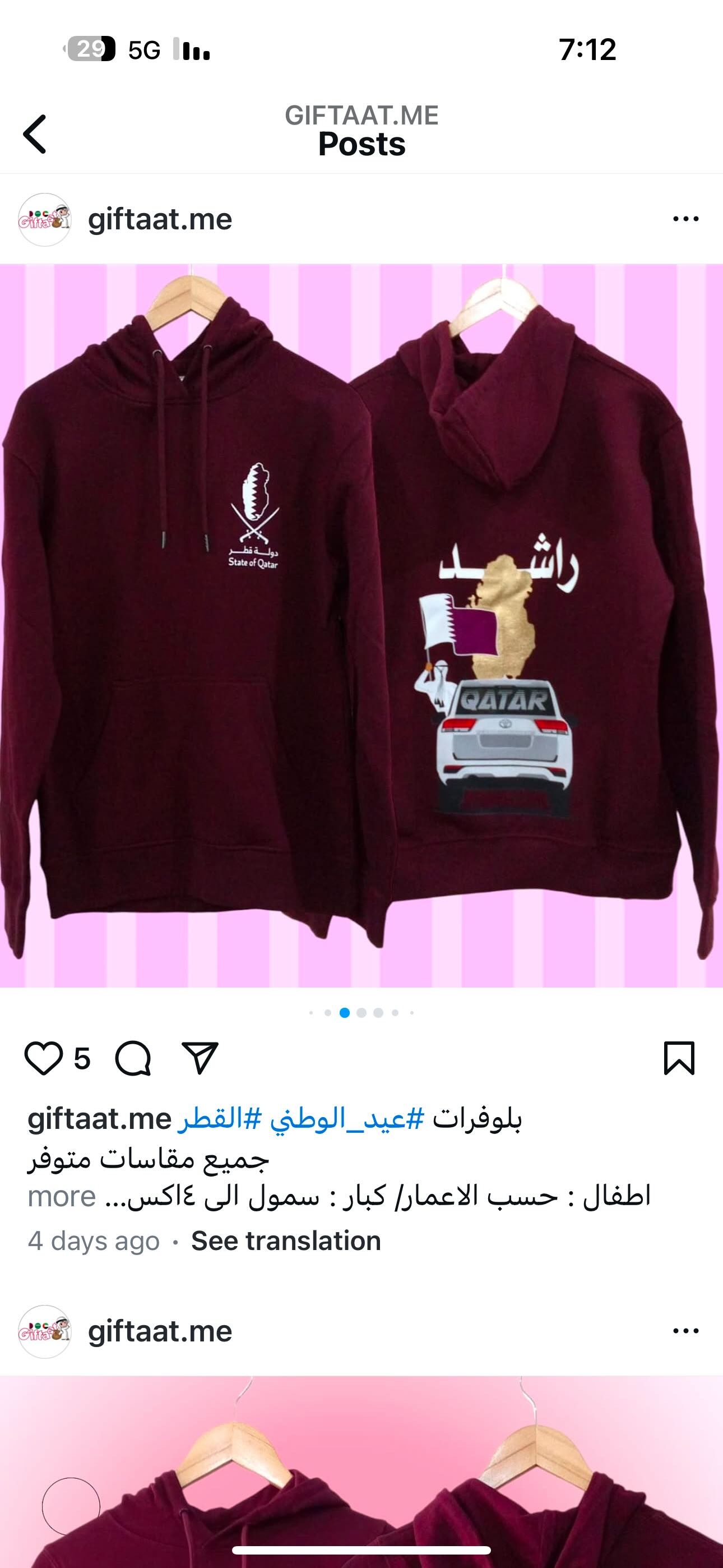Expand the caption with "more"
Screen dimensions: 723x1568
(x=62, y=1197)
